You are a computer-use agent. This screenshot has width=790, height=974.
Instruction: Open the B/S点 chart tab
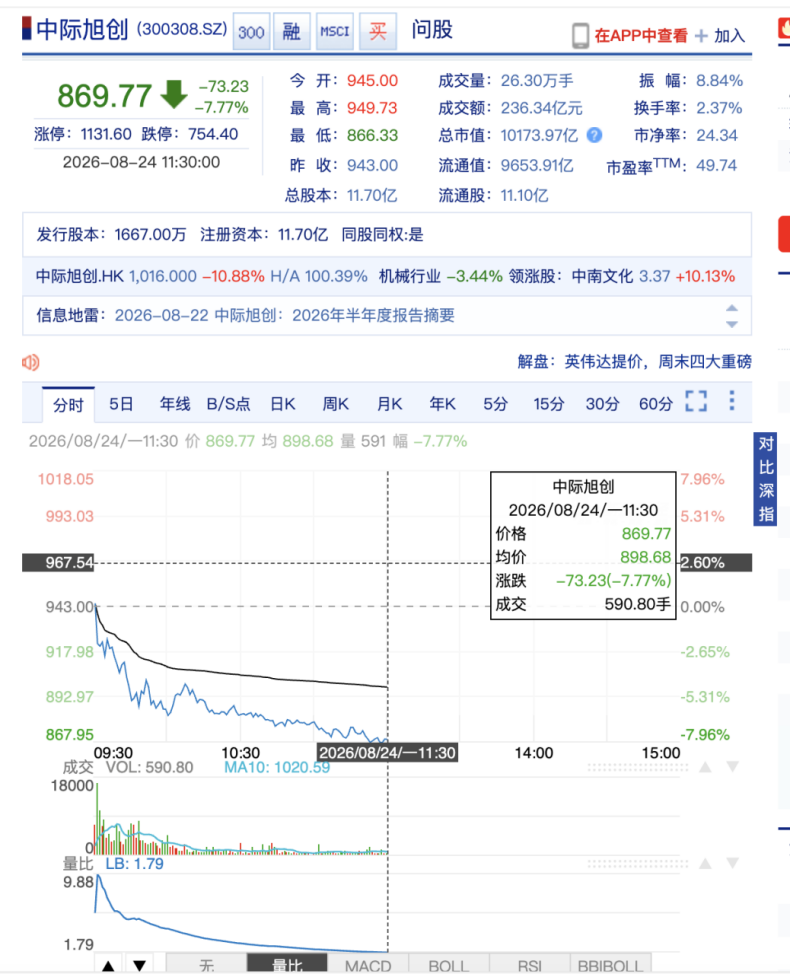228,404
